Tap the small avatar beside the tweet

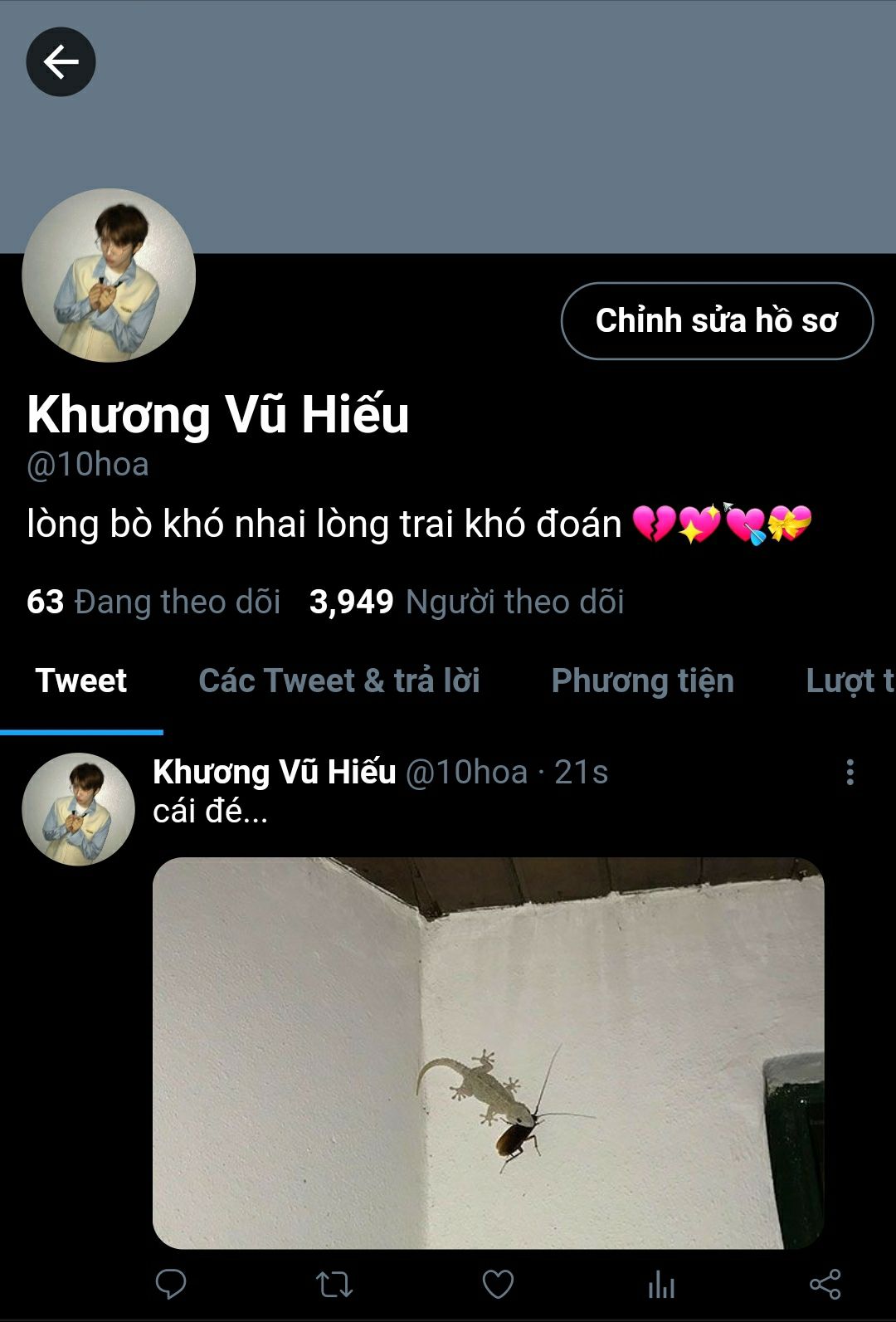[x=78, y=809]
